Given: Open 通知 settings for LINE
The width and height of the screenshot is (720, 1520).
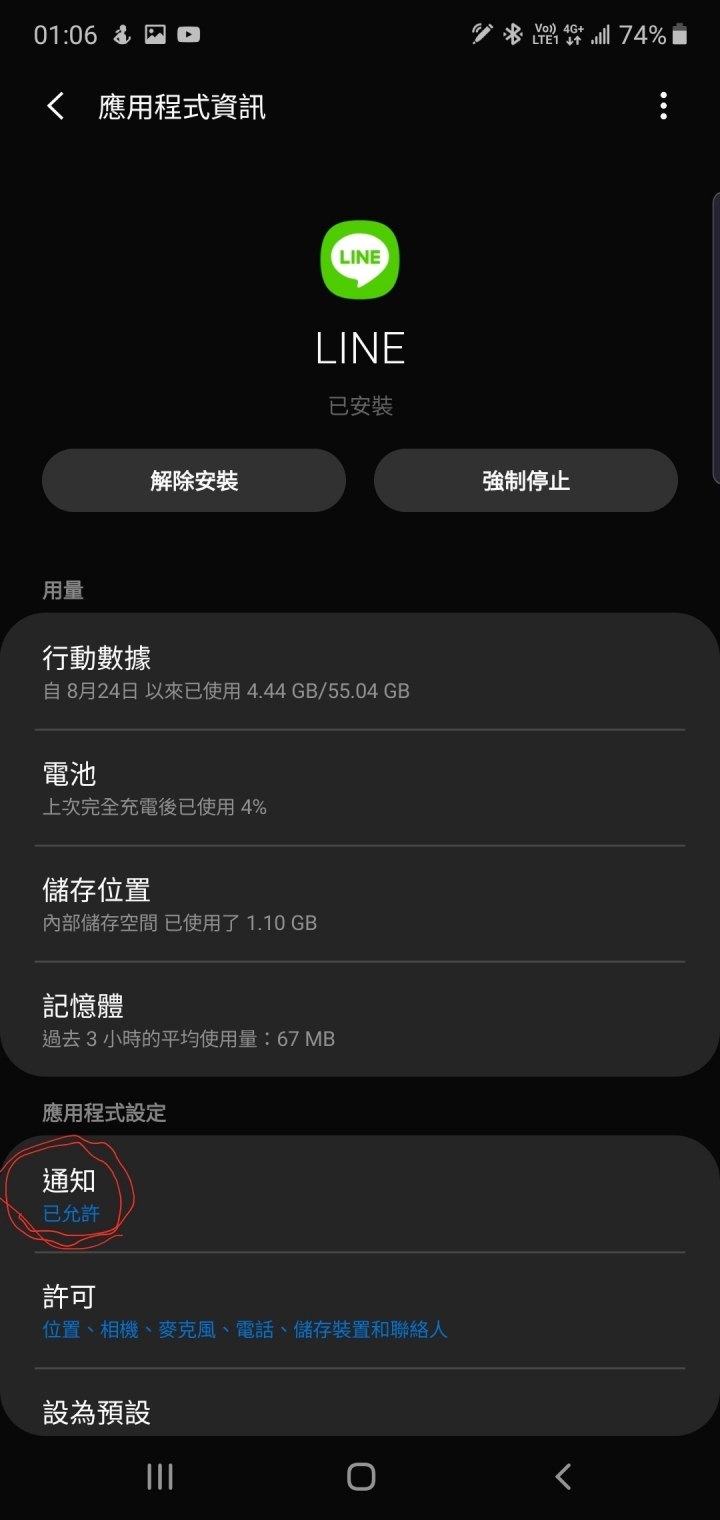Looking at the screenshot, I should pyautogui.click(x=360, y=1195).
